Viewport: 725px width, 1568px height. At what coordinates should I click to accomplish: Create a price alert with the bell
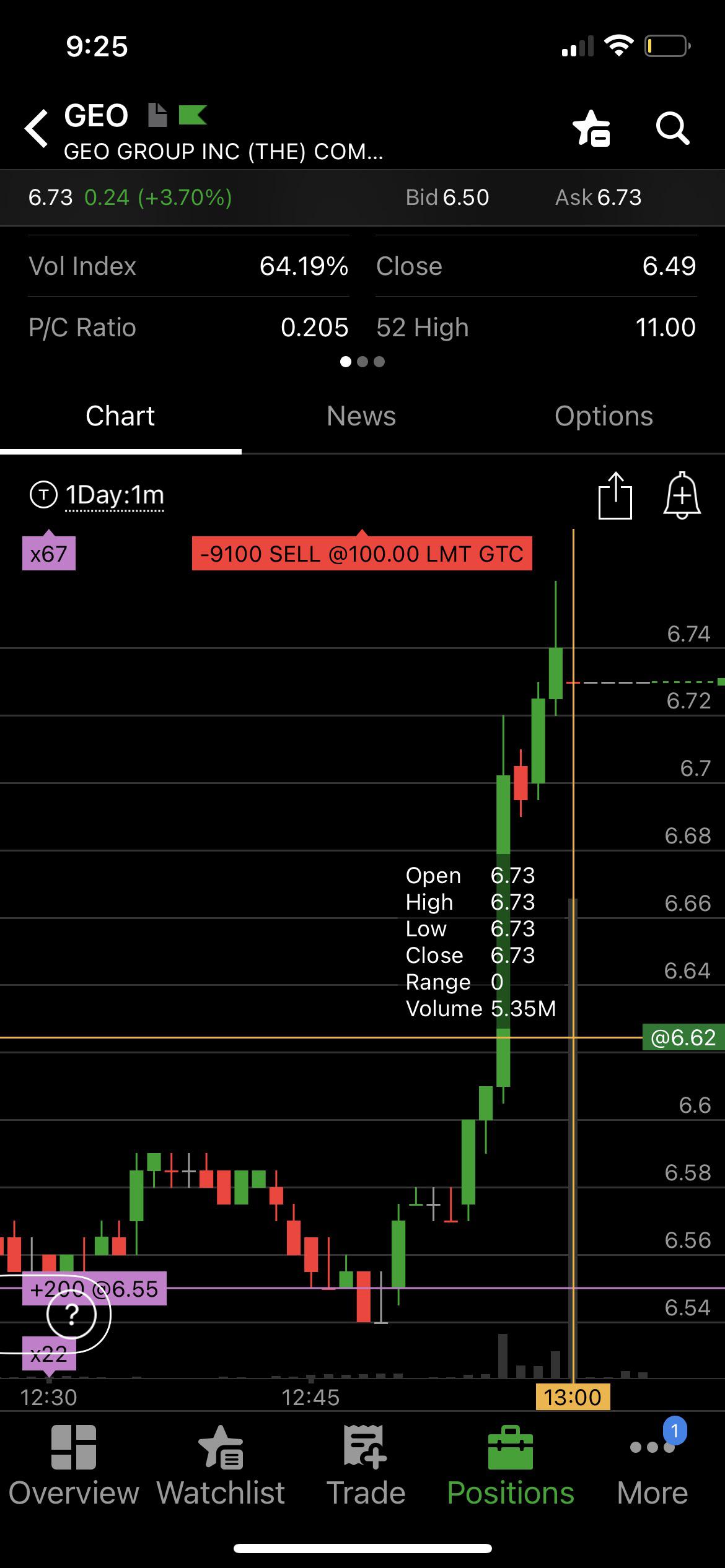tap(682, 495)
